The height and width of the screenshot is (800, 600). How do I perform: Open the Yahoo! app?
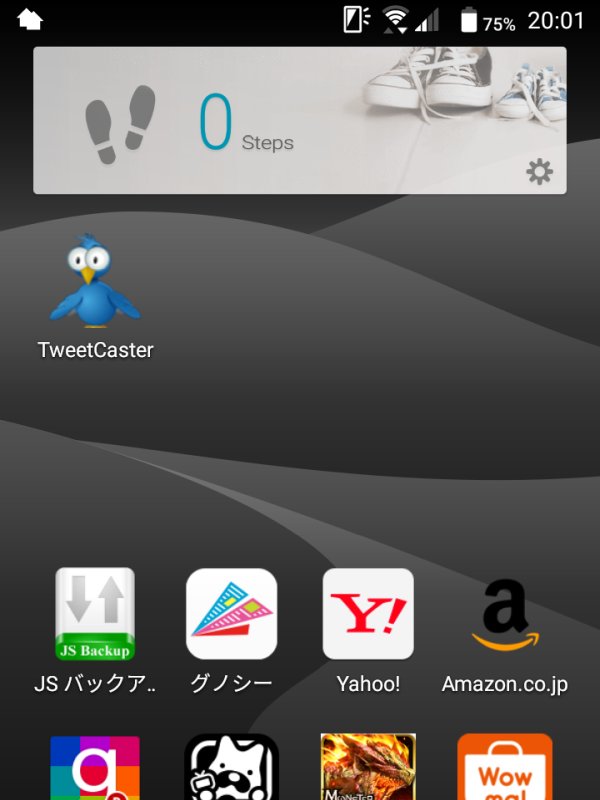pos(368,614)
